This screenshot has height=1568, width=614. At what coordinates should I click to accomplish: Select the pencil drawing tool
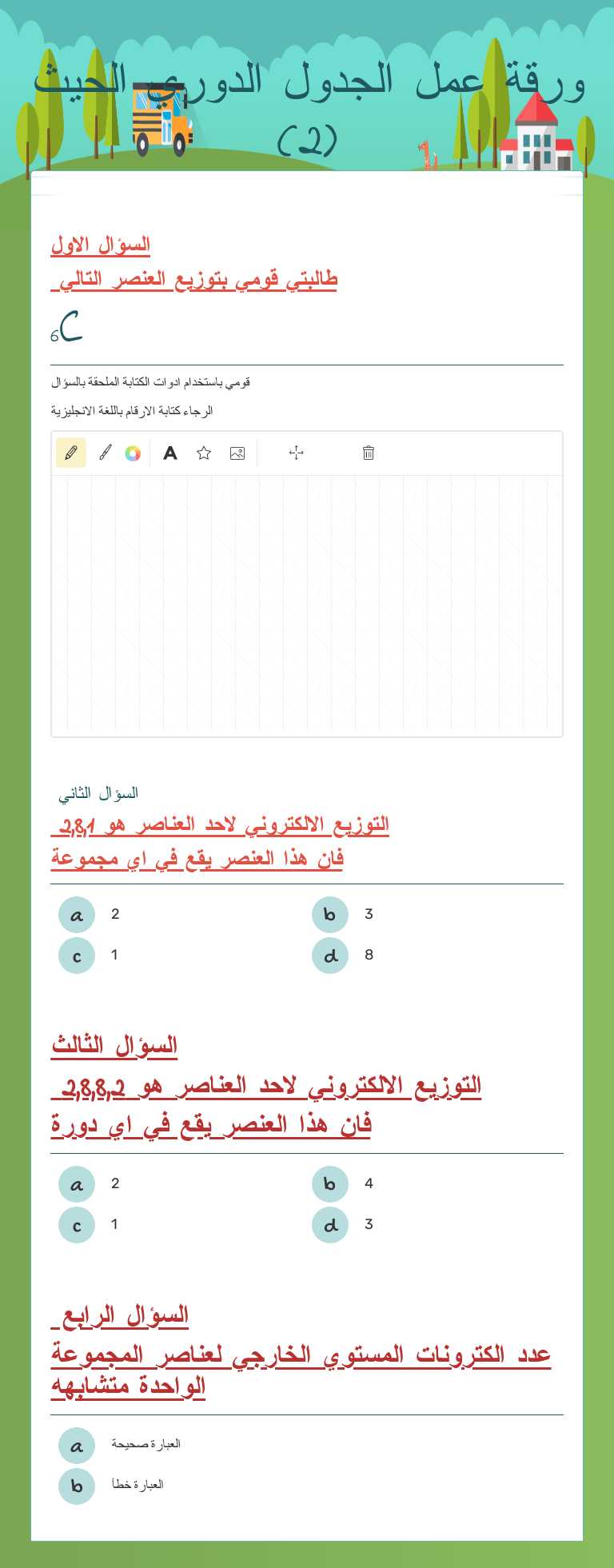[x=70, y=453]
